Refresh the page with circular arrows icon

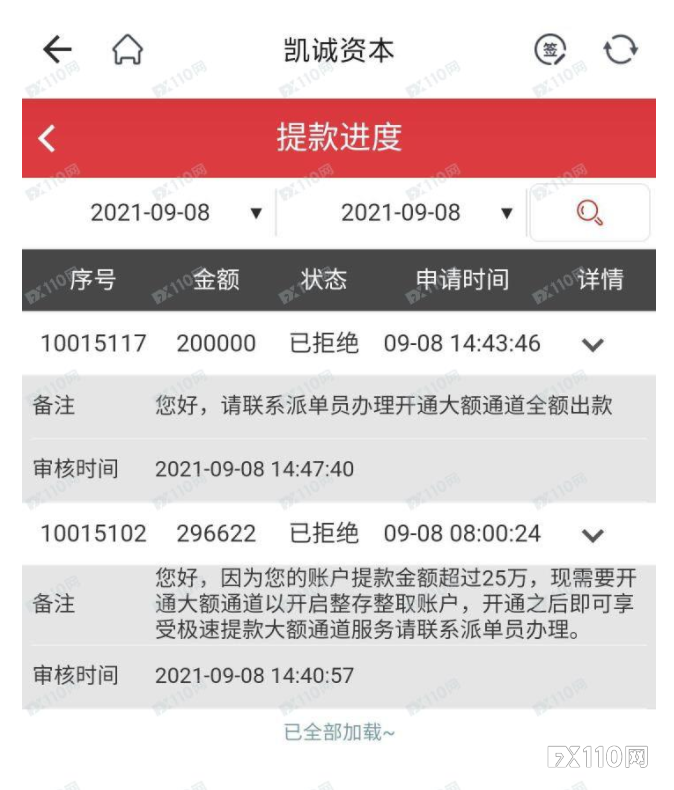pyautogui.click(x=620, y=50)
